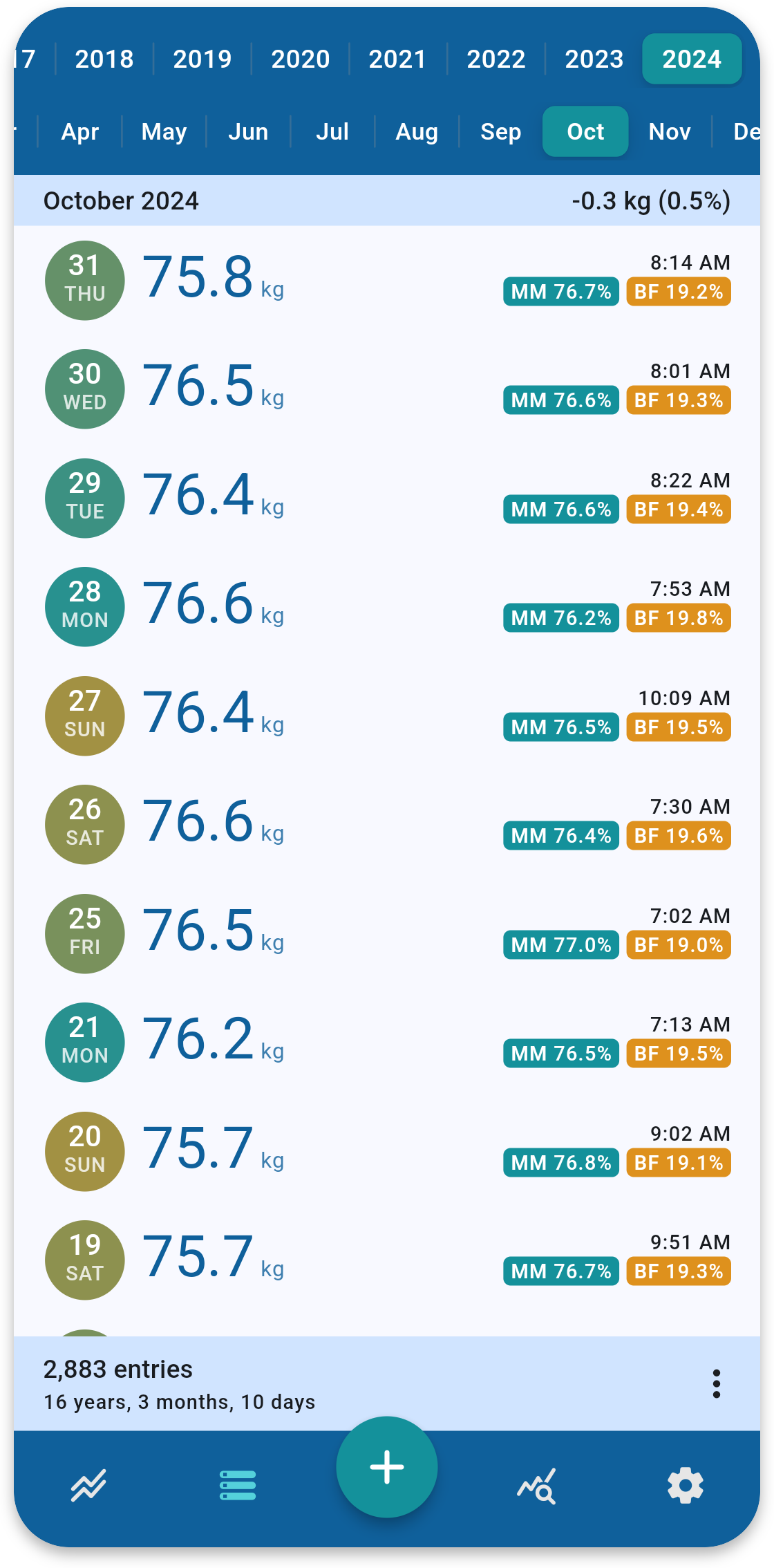Open the settings gear tab
The height and width of the screenshot is (1568, 774).
point(685,1485)
